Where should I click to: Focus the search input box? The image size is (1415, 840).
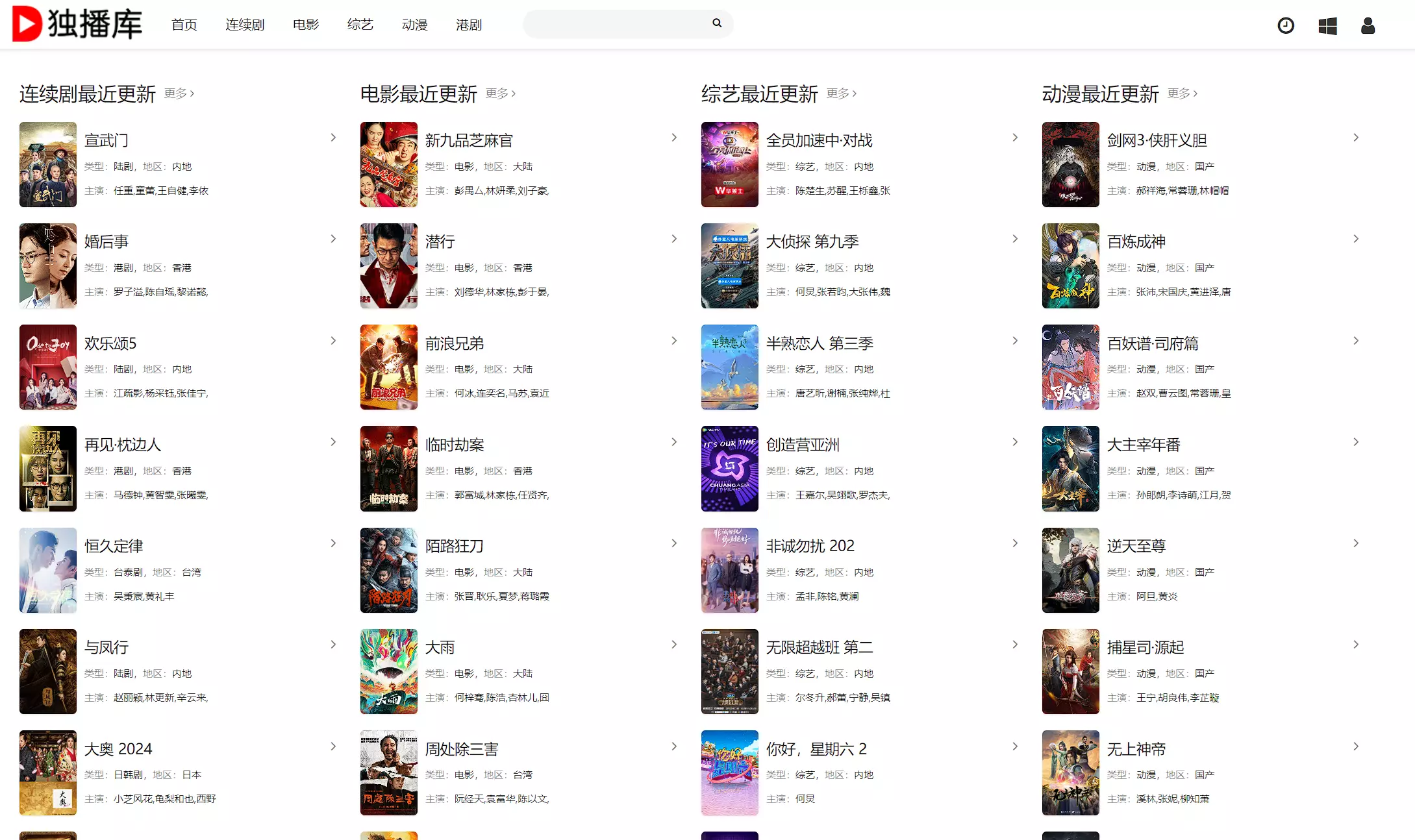[x=617, y=24]
